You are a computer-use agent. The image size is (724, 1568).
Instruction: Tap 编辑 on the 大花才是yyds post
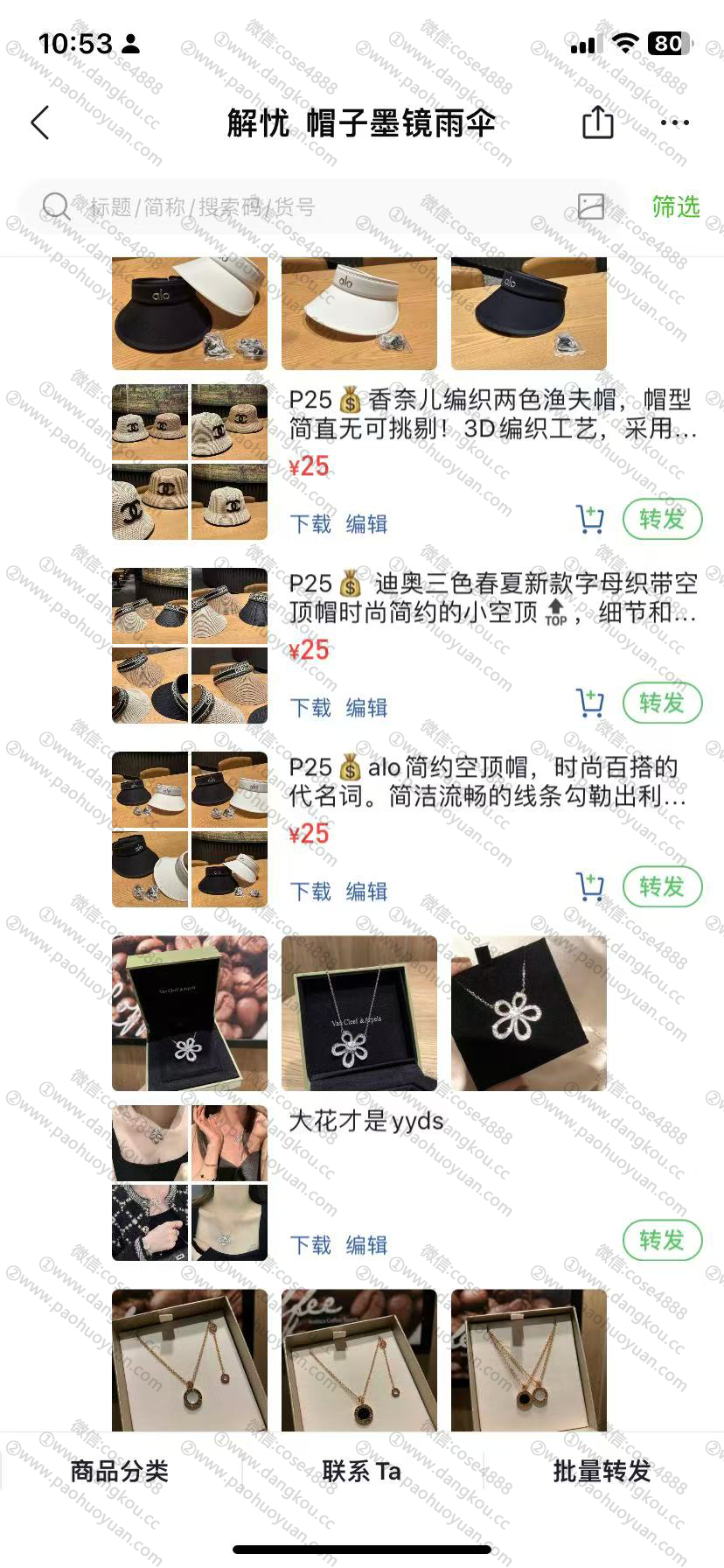[366, 1245]
